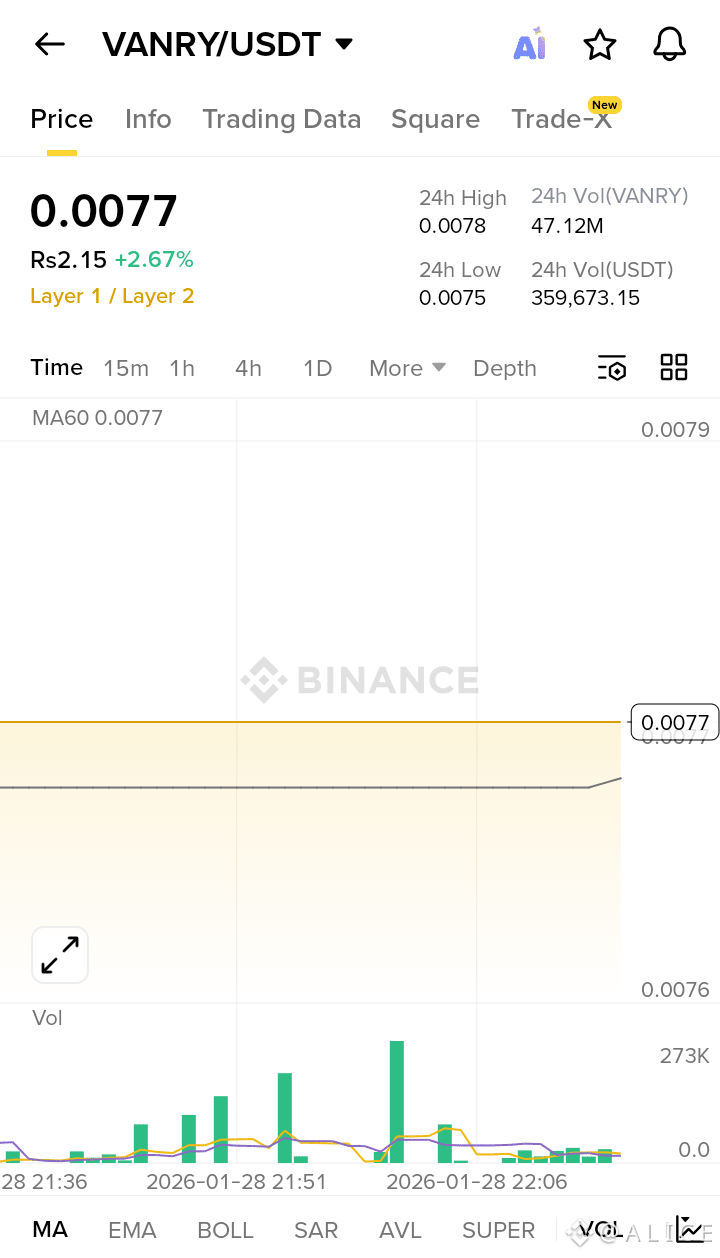Add VANRY/USDT to favorites with the star
Image resolution: width=720 pixels, height=1258 pixels.
coord(599,45)
